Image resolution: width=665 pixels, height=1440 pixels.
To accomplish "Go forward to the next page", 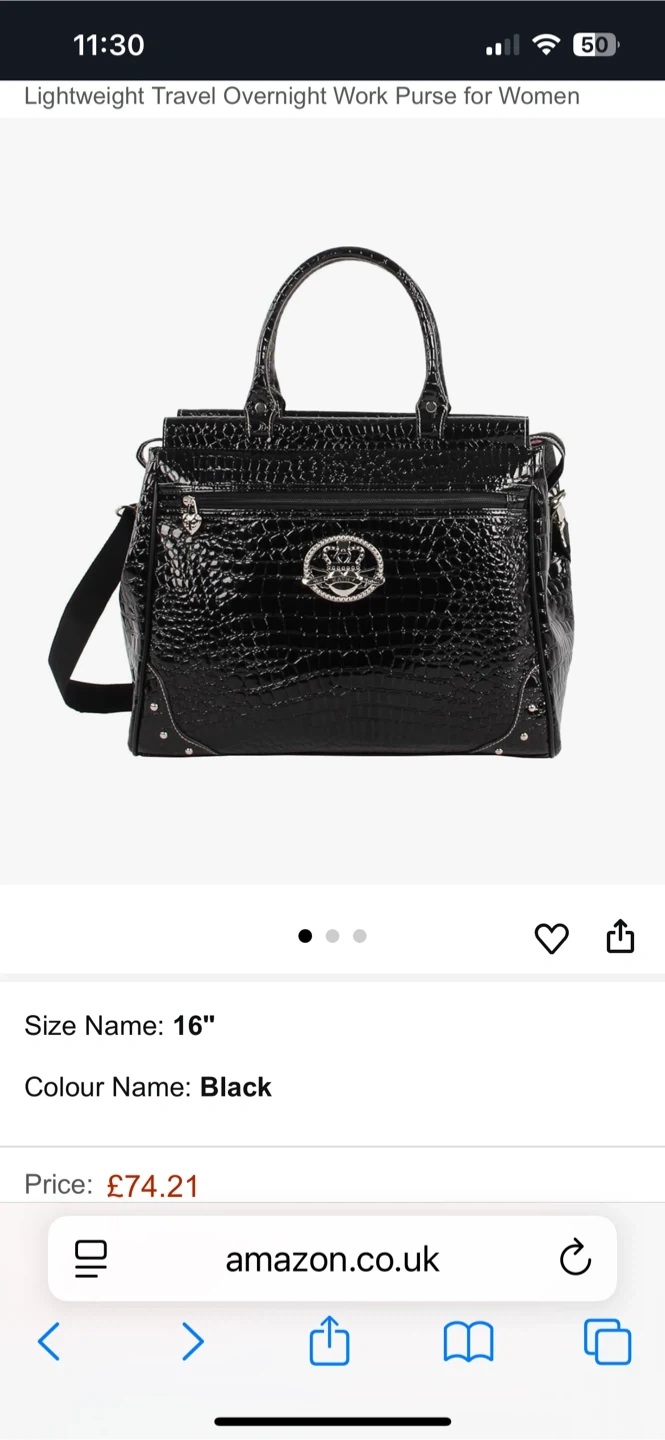I will [x=192, y=1341].
